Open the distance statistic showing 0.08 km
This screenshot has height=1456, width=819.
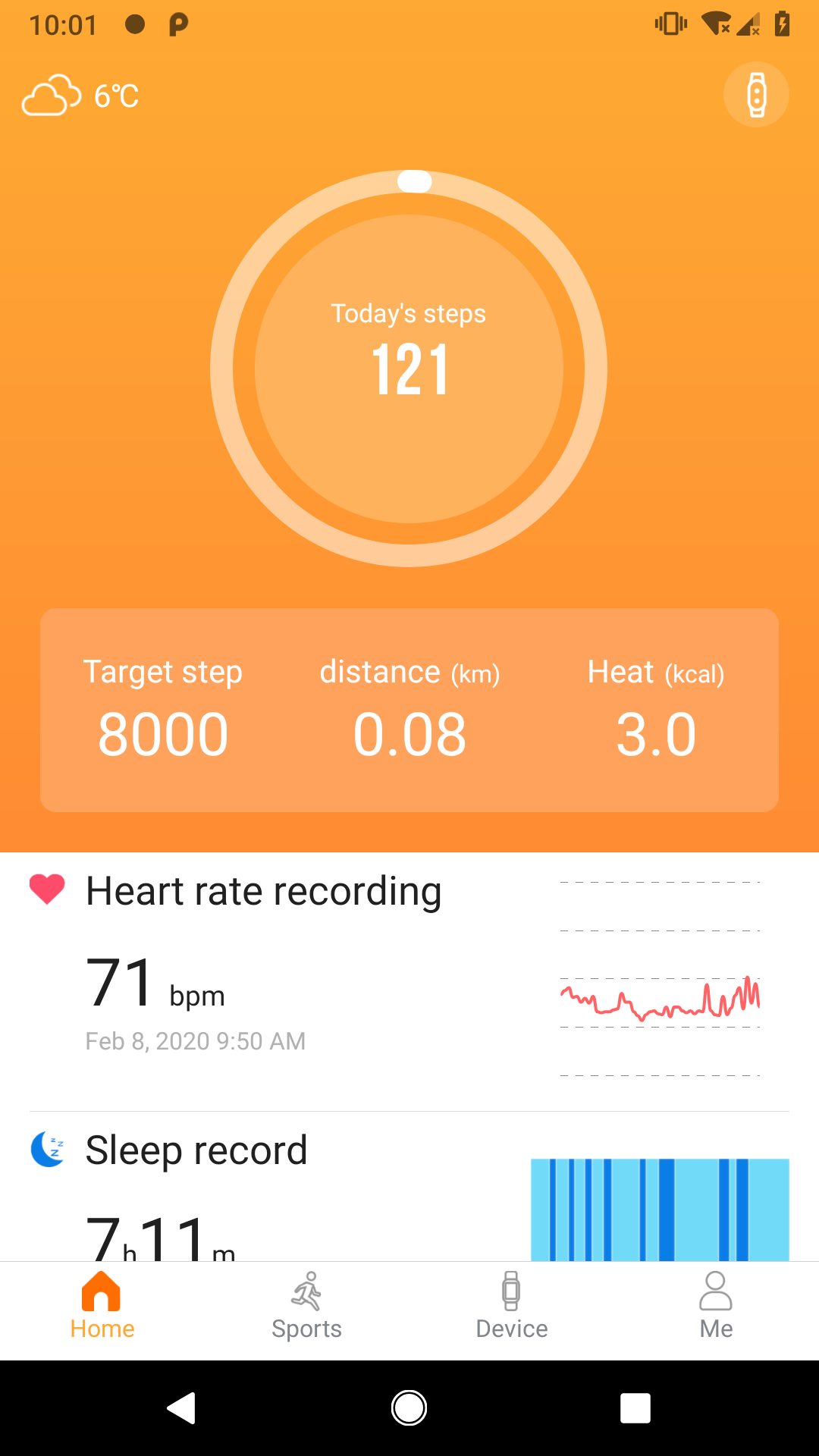410,730
